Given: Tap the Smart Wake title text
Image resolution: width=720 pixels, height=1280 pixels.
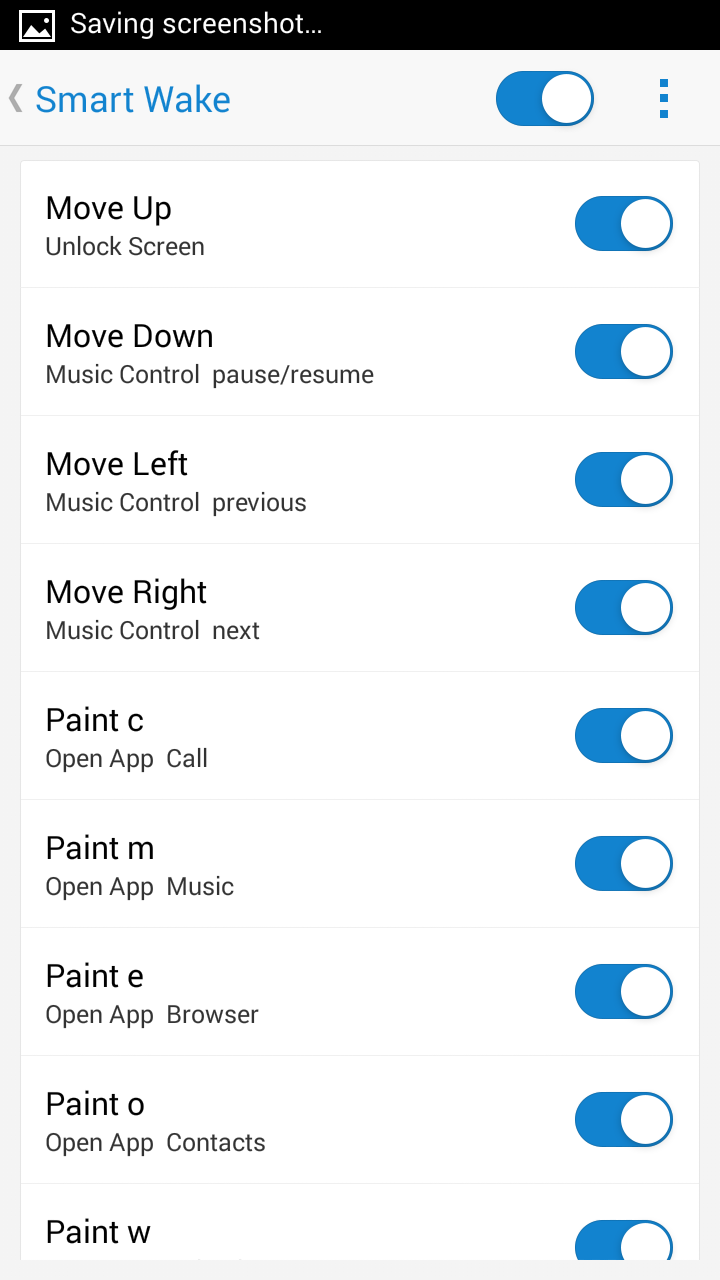Looking at the screenshot, I should pyautogui.click(x=132, y=98).
